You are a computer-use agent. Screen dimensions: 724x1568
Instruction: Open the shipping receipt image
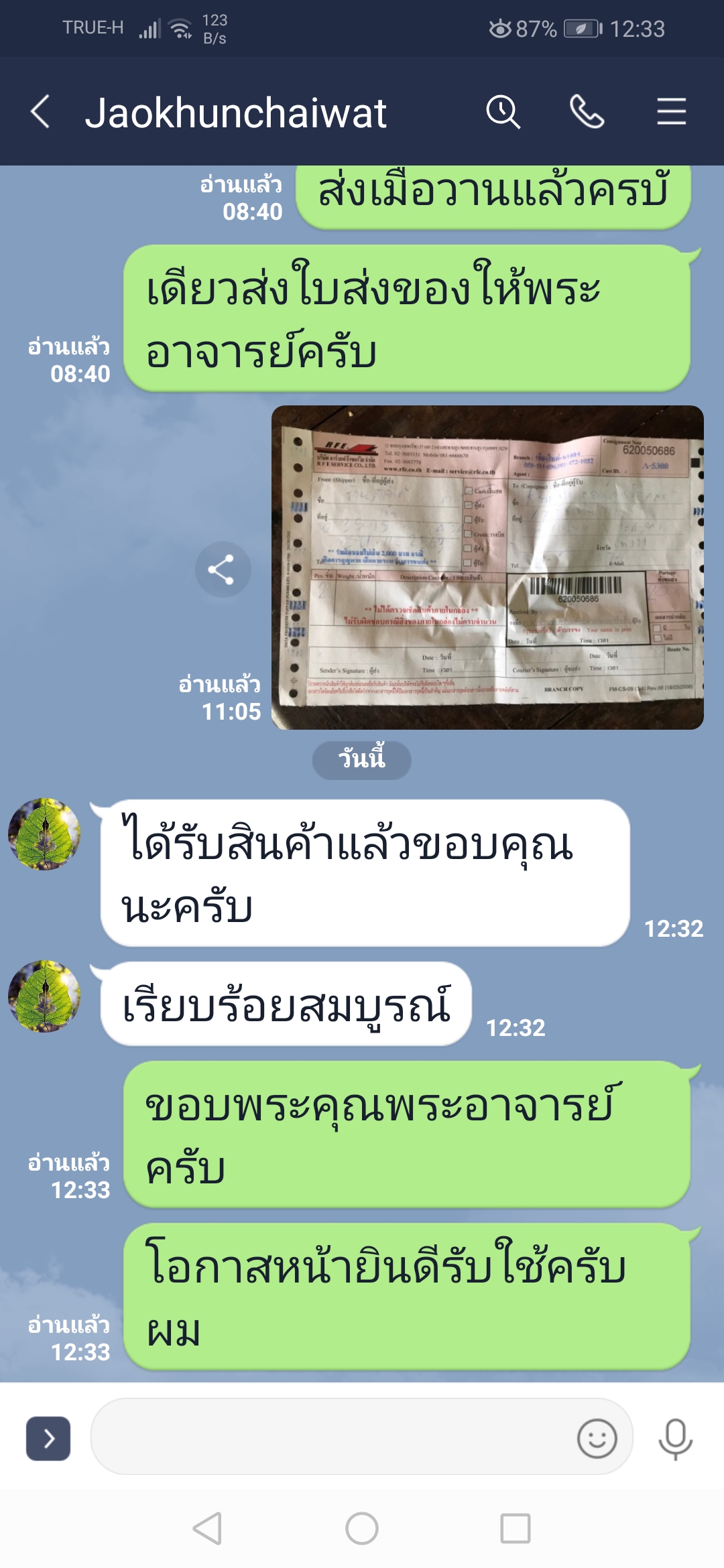[487, 567]
